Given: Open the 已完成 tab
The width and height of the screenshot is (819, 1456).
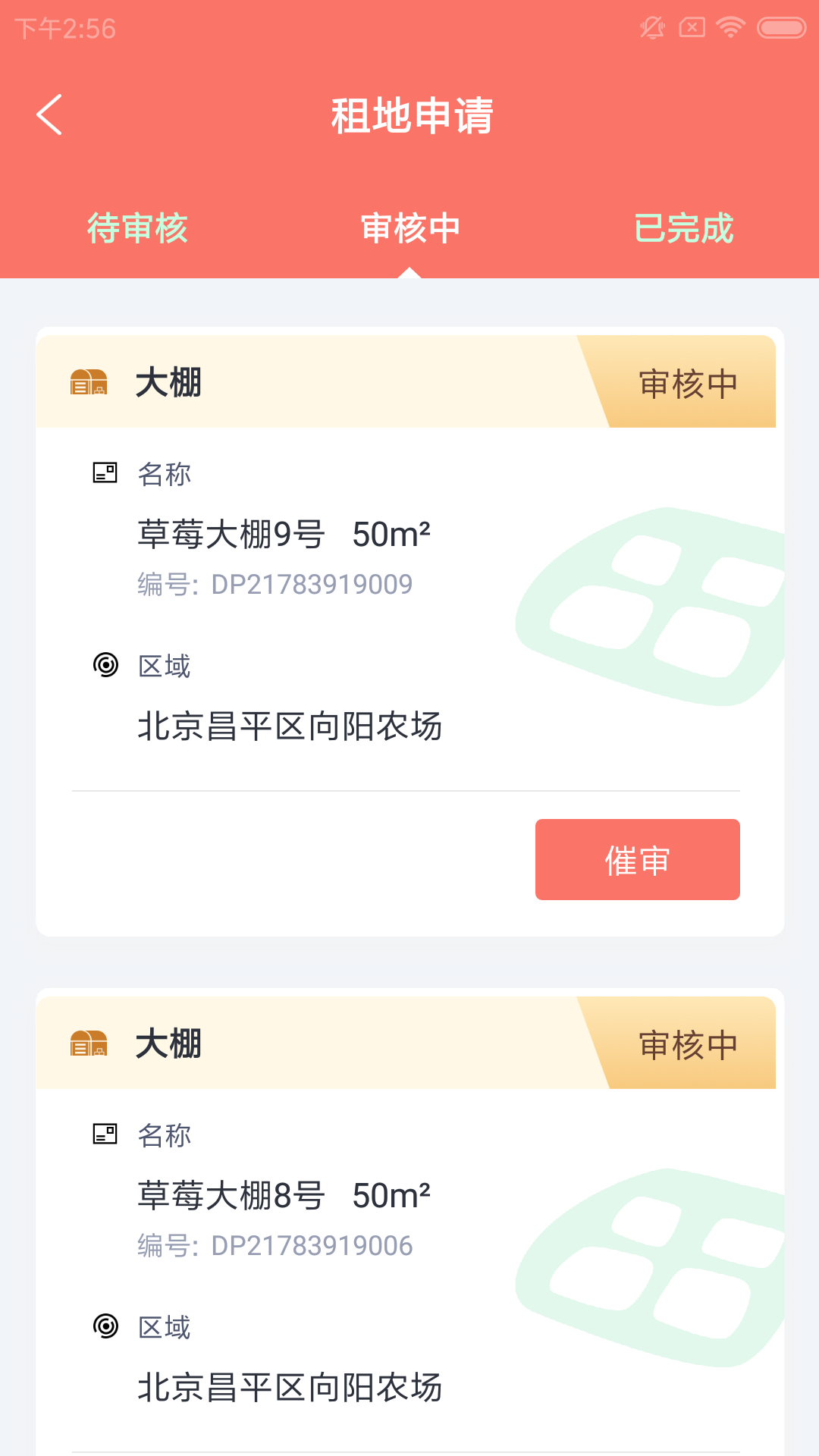Looking at the screenshot, I should [684, 227].
